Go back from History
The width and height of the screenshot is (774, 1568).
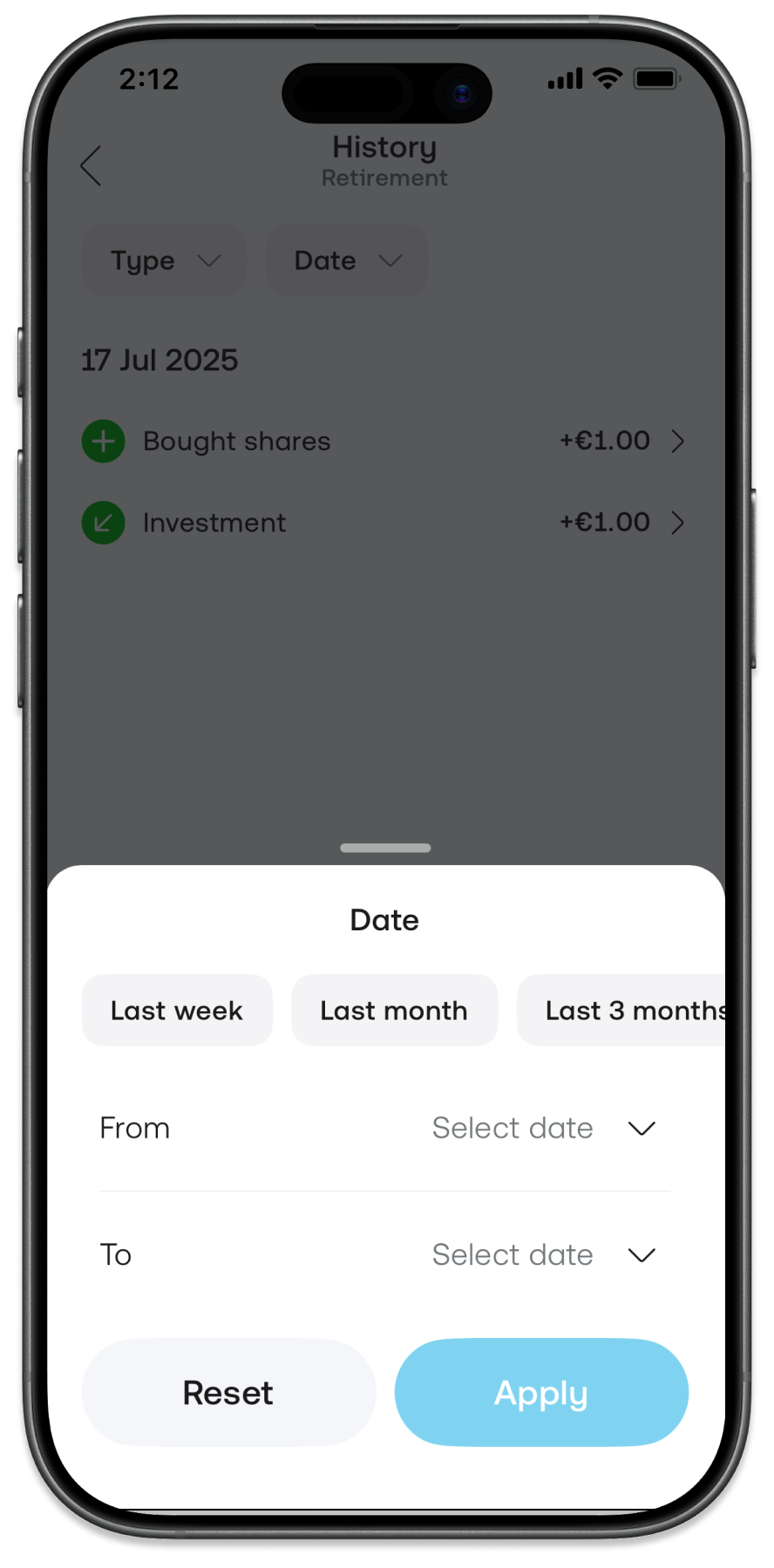click(92, 166)
